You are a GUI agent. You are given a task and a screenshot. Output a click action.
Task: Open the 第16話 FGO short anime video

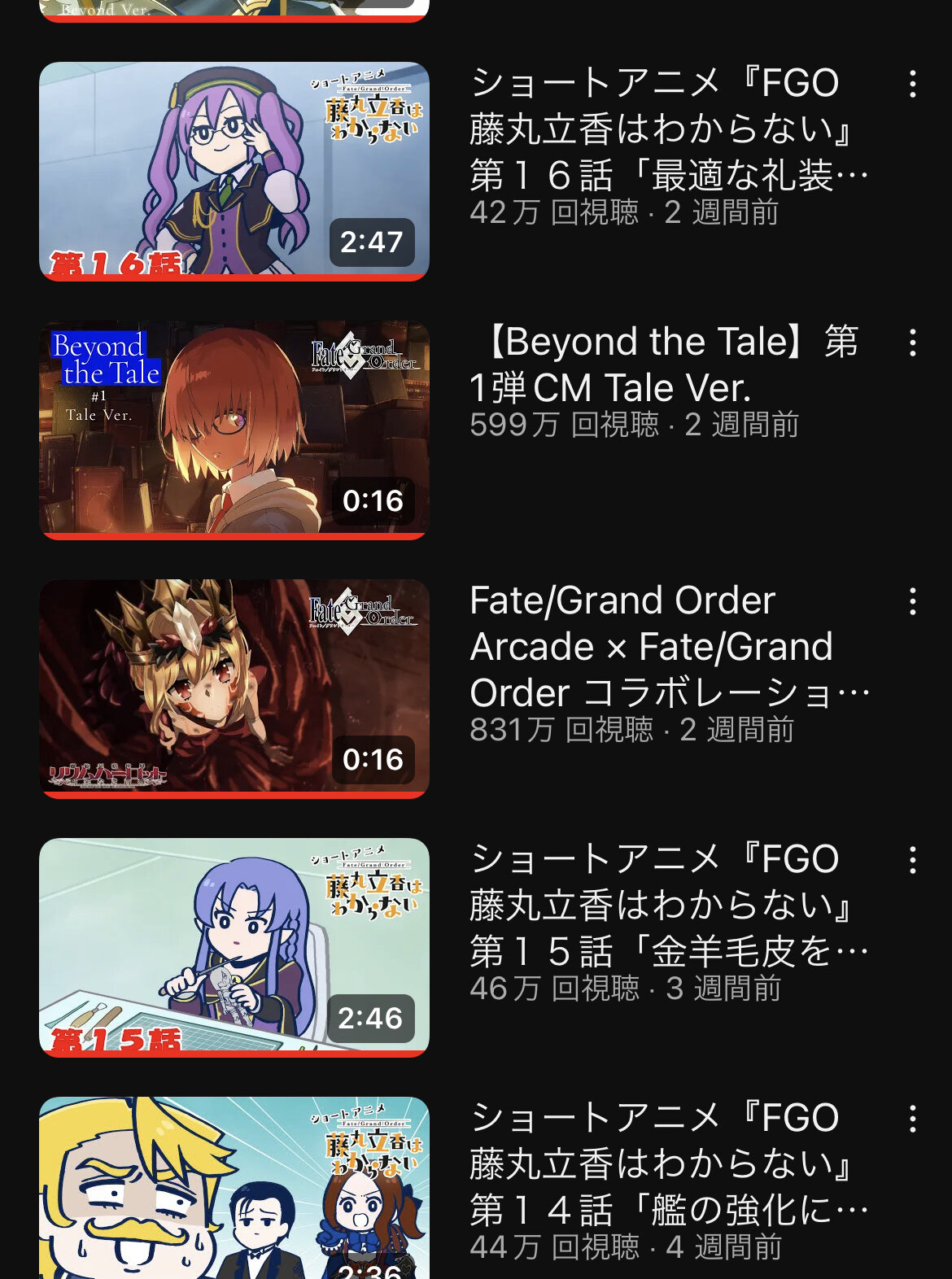point(234,171)
